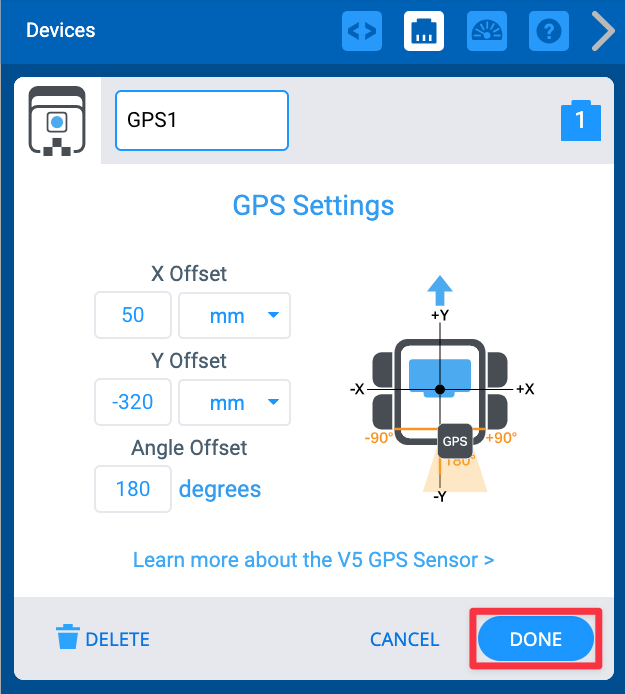Collapse the Devices panel with the arrow
The height and width of the screenshot is (694, 625).
[603, 31]
